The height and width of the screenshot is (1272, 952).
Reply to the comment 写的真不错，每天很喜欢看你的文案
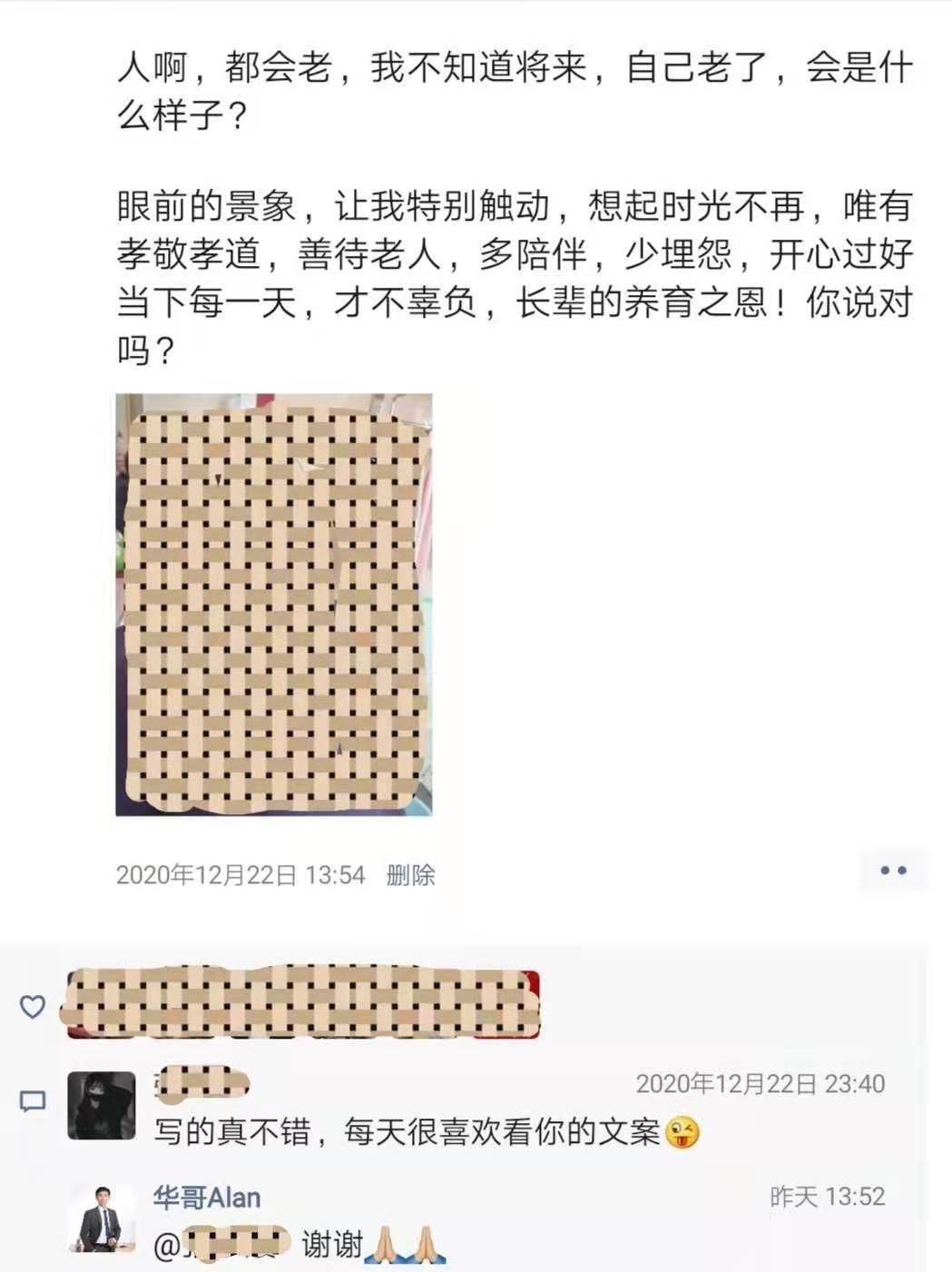point(408,1132)
